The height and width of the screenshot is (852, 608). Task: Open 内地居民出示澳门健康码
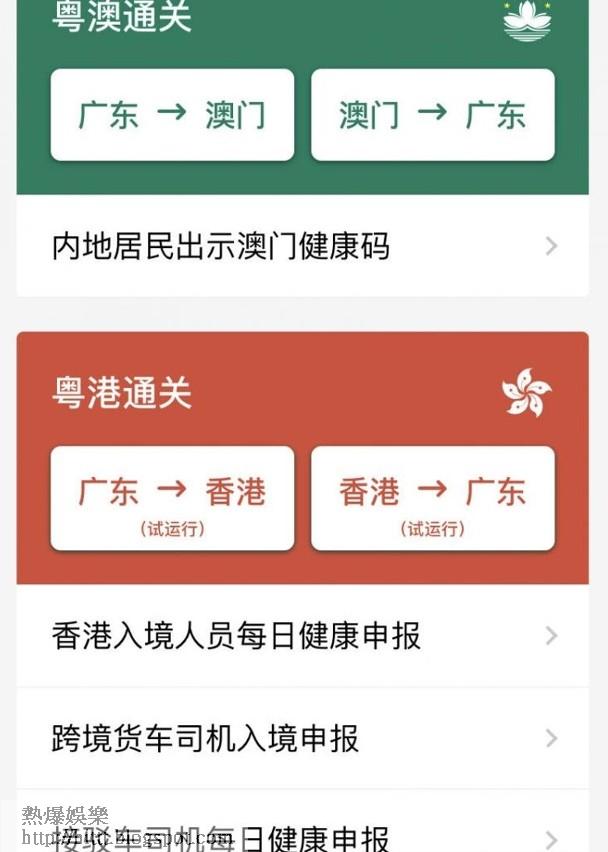tap(302, 246)
